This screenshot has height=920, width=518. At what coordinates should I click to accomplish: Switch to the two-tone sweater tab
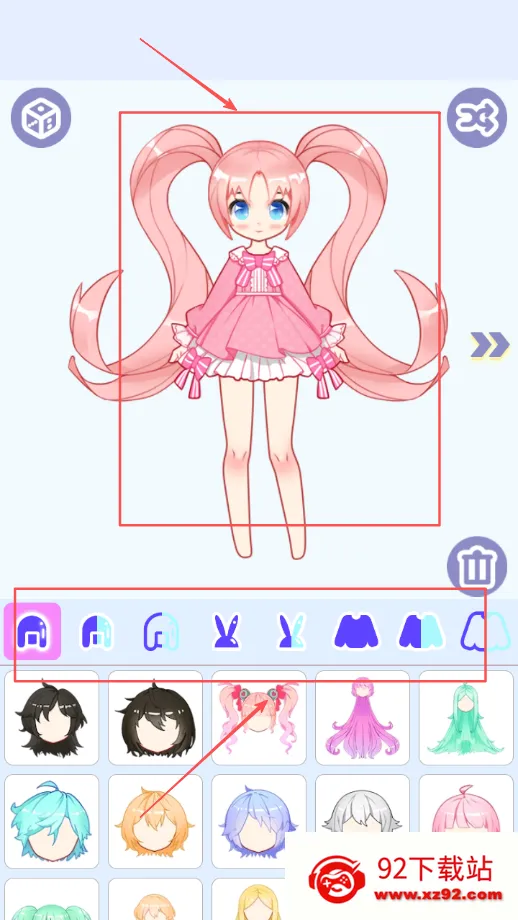click(421, 632)
